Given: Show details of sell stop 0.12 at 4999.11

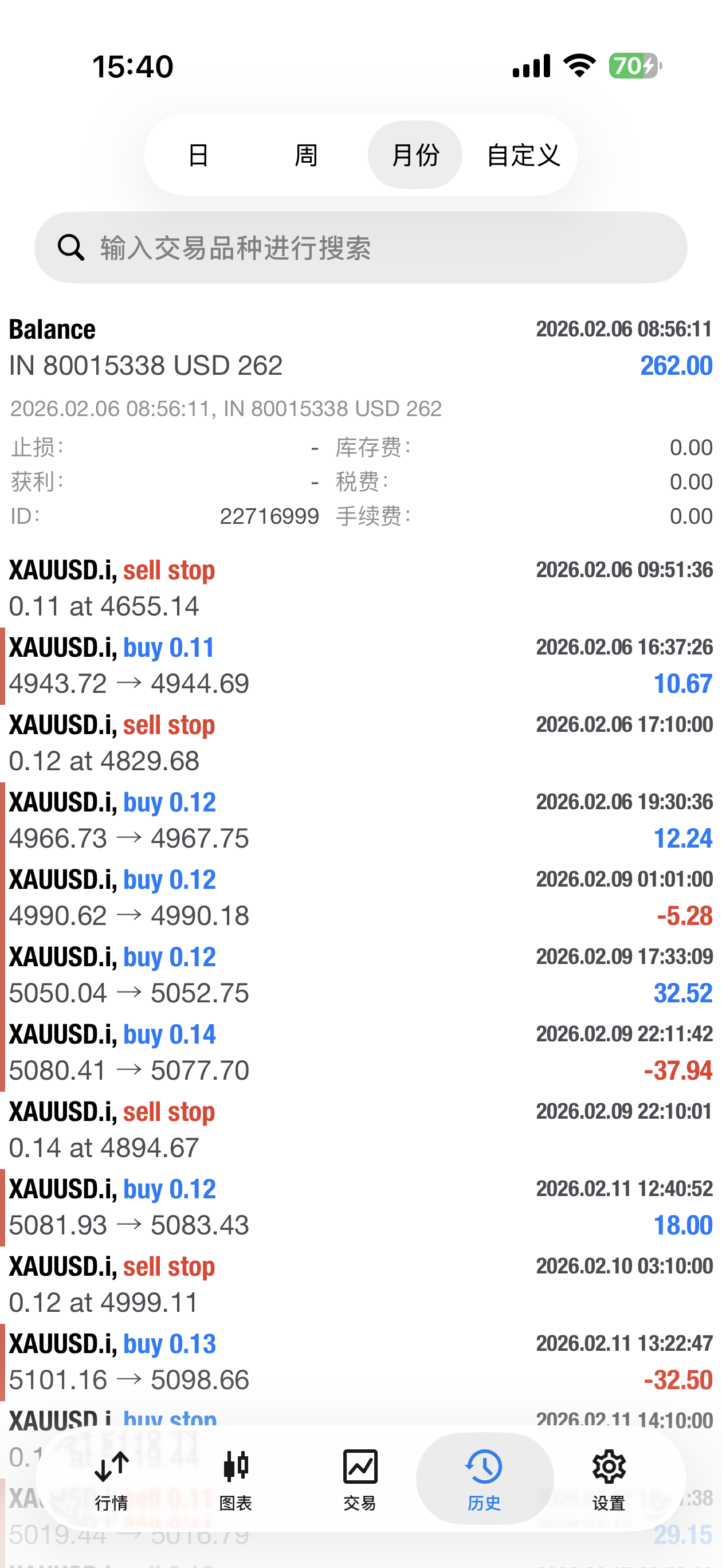Looking at the screenshot, I should coord(360,1284).
